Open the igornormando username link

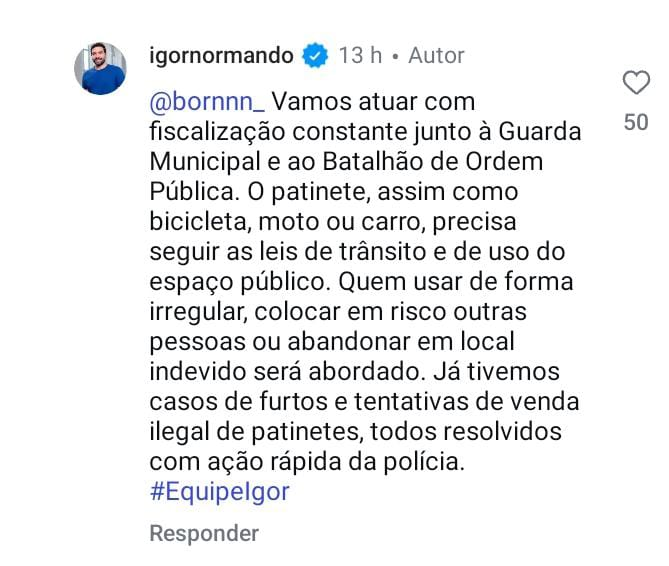[x=220, y=55]
